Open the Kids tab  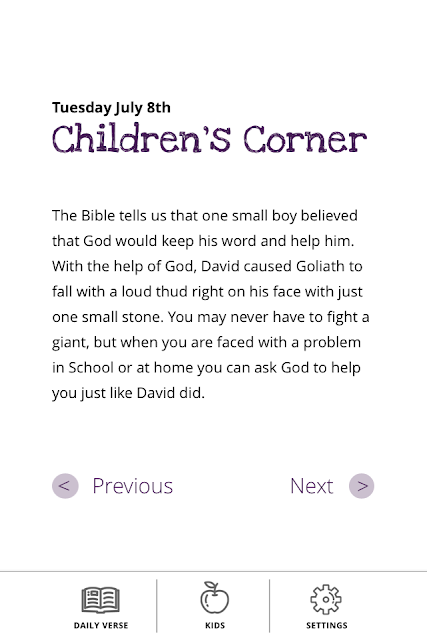click(x=215, y=606)
